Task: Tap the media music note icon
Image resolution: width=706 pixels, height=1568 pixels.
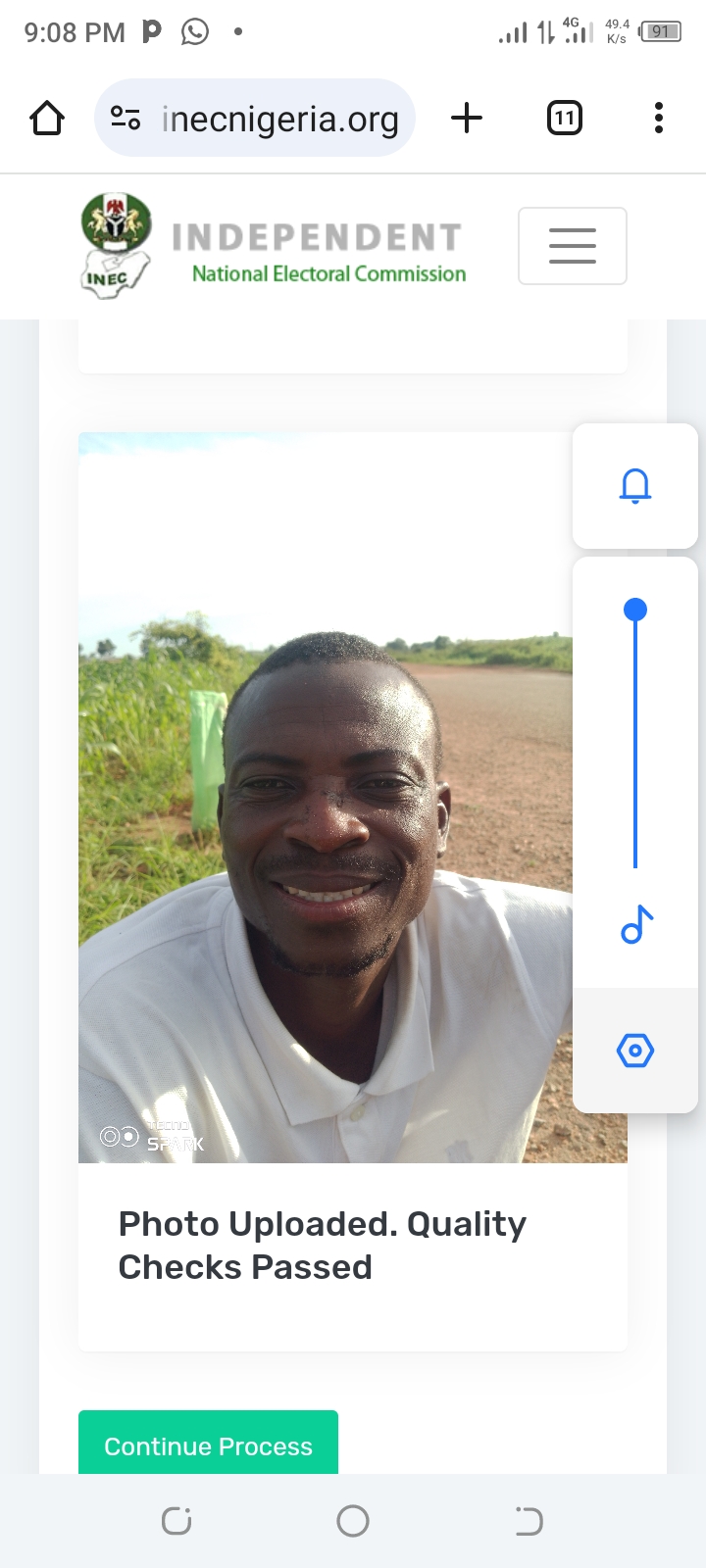Action: [636, 924]
